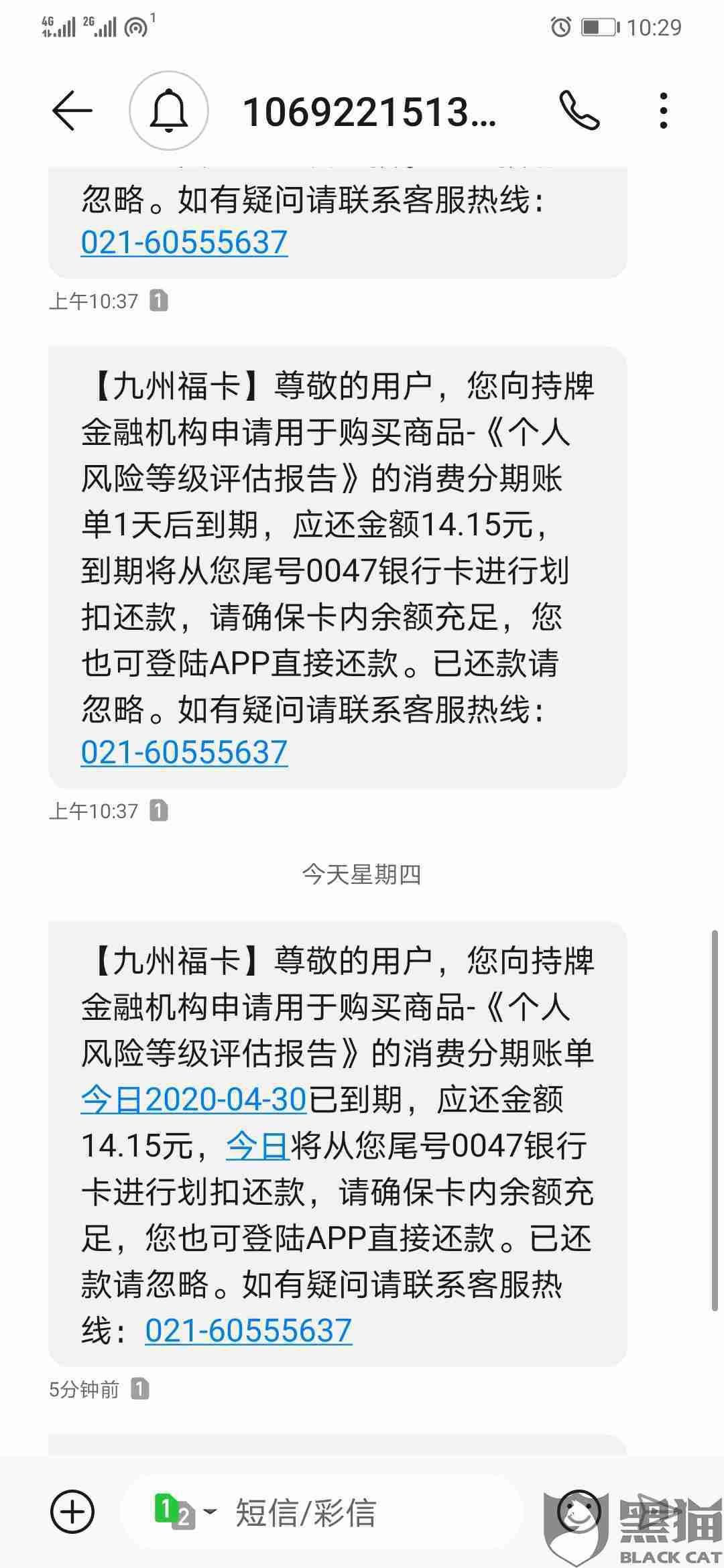Go back to the message list
Viewport: 724px width, 1568px height.
pyautogui.click(x=72, y=111)
